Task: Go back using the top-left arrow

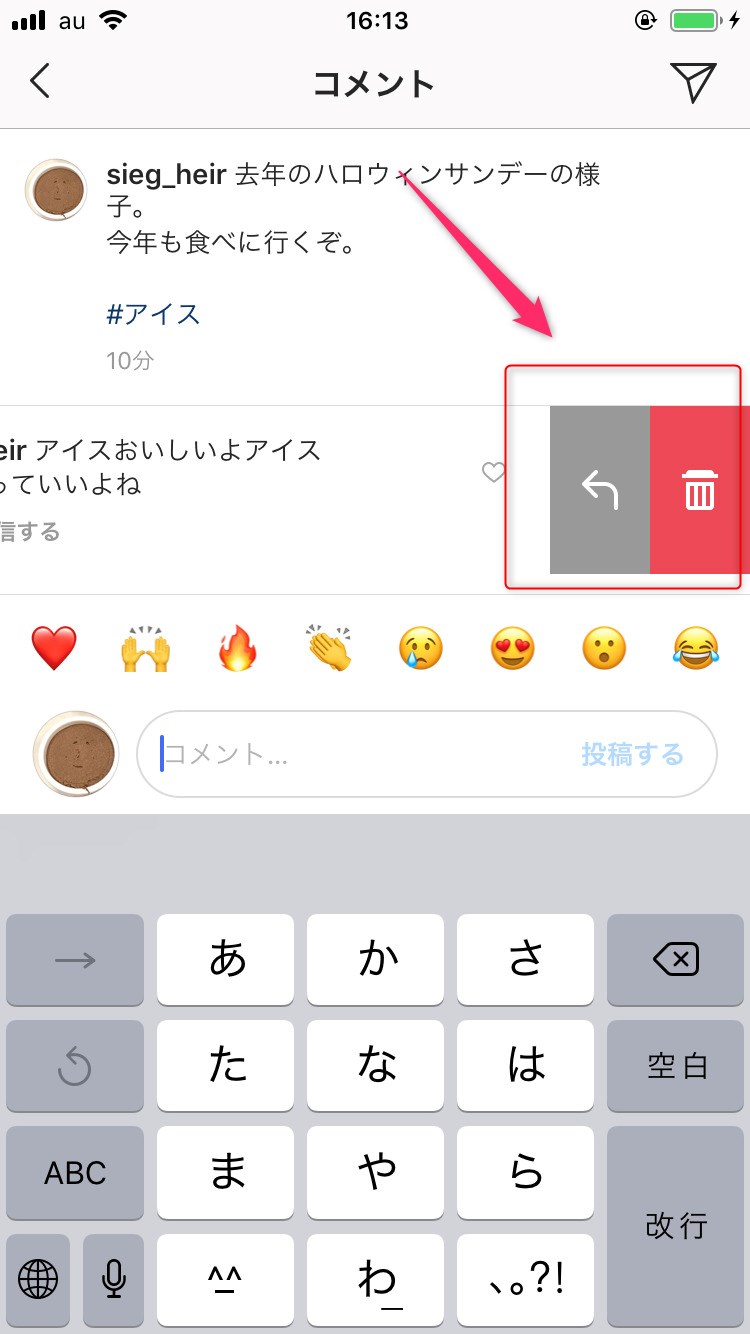Action: (40, 82)
